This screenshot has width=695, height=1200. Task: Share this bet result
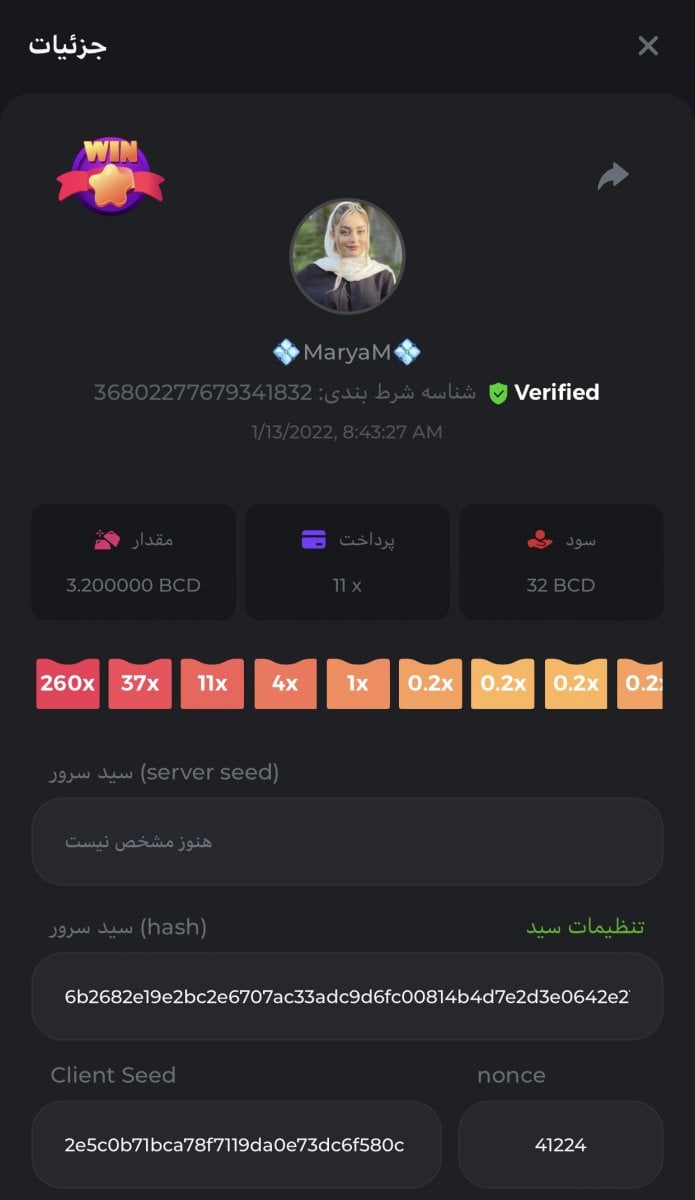(x=612, y=177)
